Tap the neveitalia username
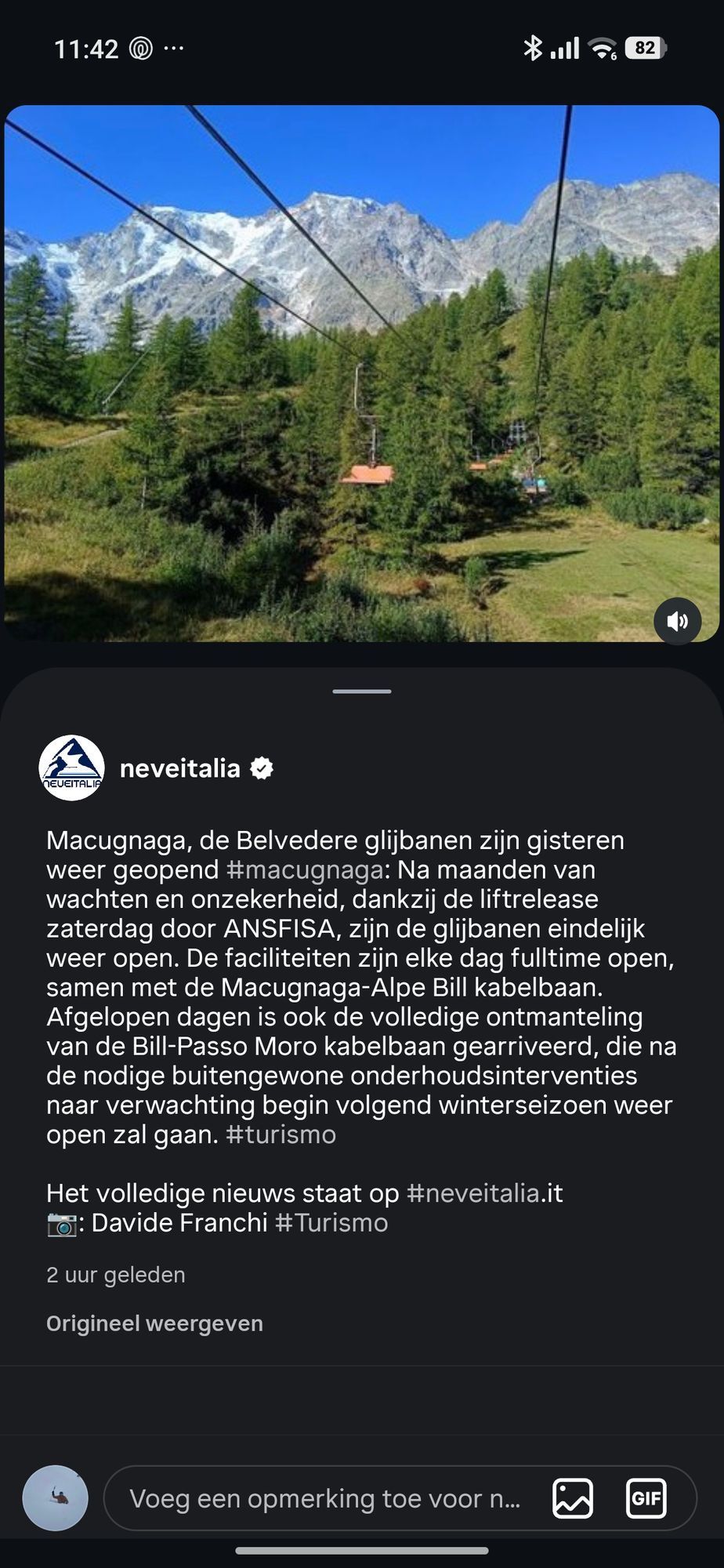The width and height of the screenshot is (724, 1568). 179,768
